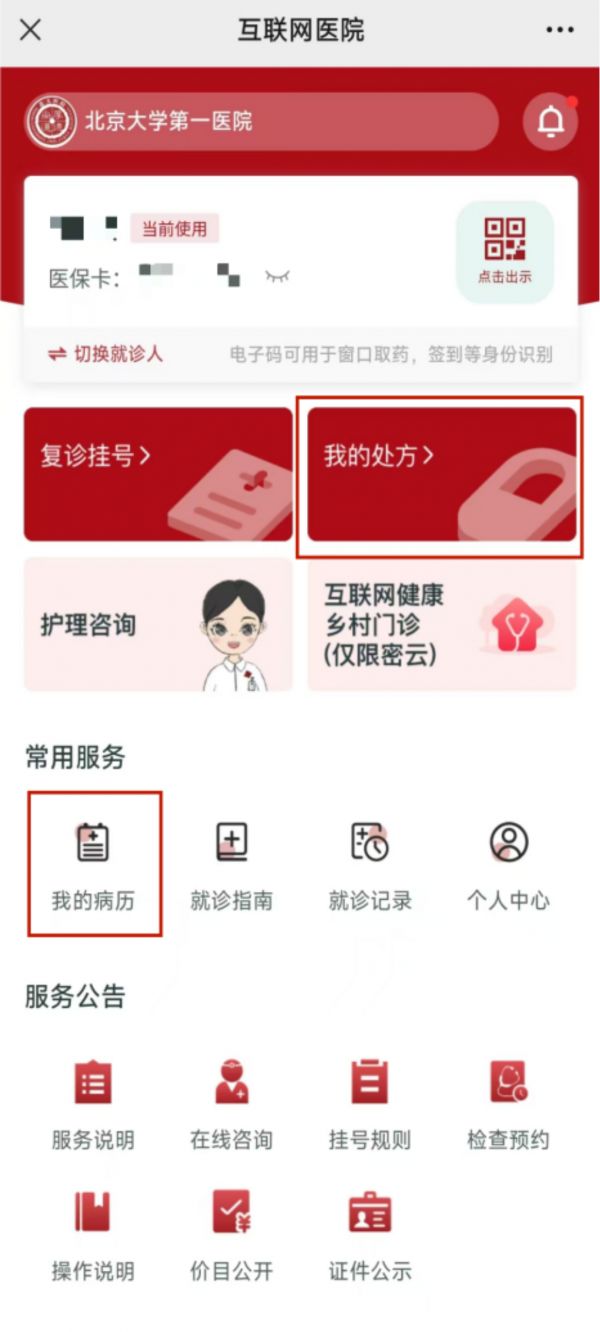Open 检查预约
The width and height of the screenshot is (600, 1332).
[508, 1104]
